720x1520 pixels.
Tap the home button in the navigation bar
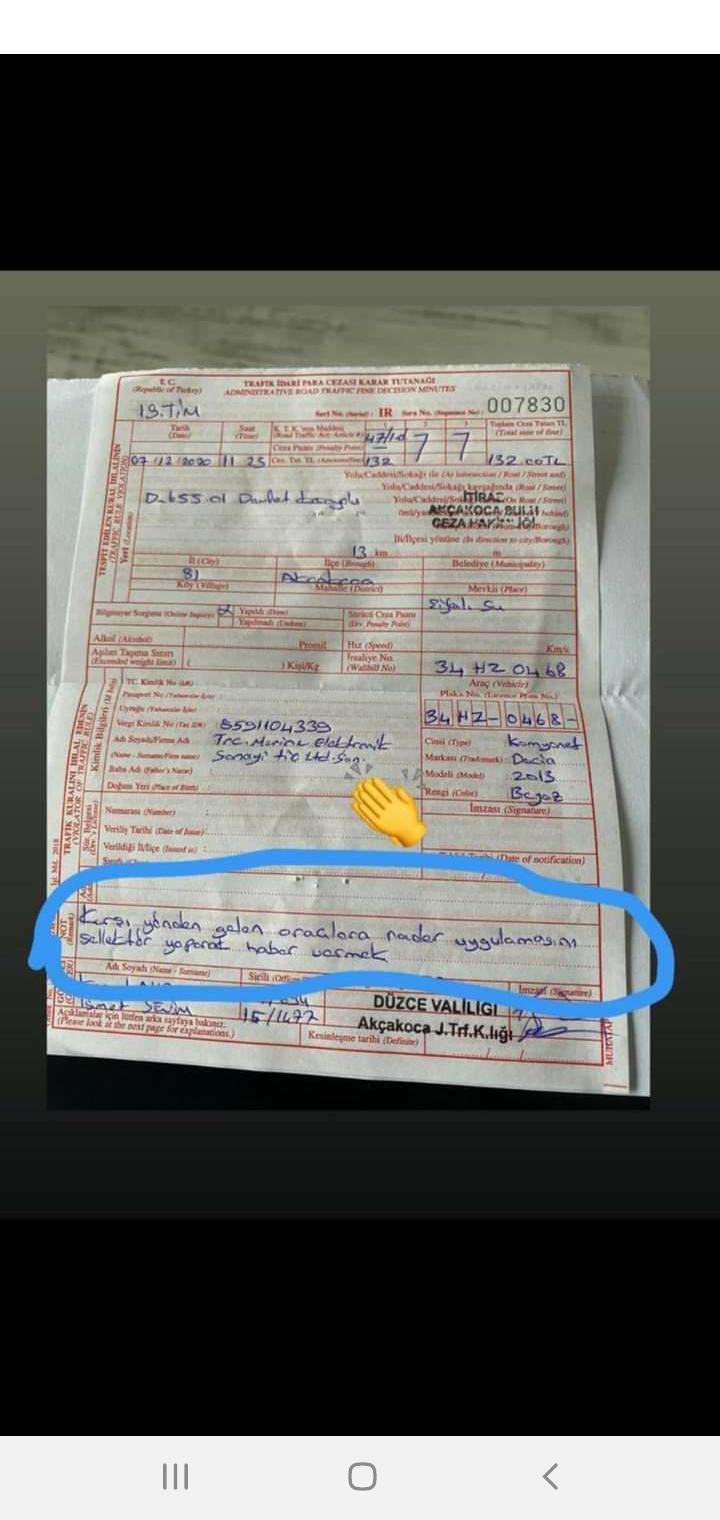point(362,1476)
